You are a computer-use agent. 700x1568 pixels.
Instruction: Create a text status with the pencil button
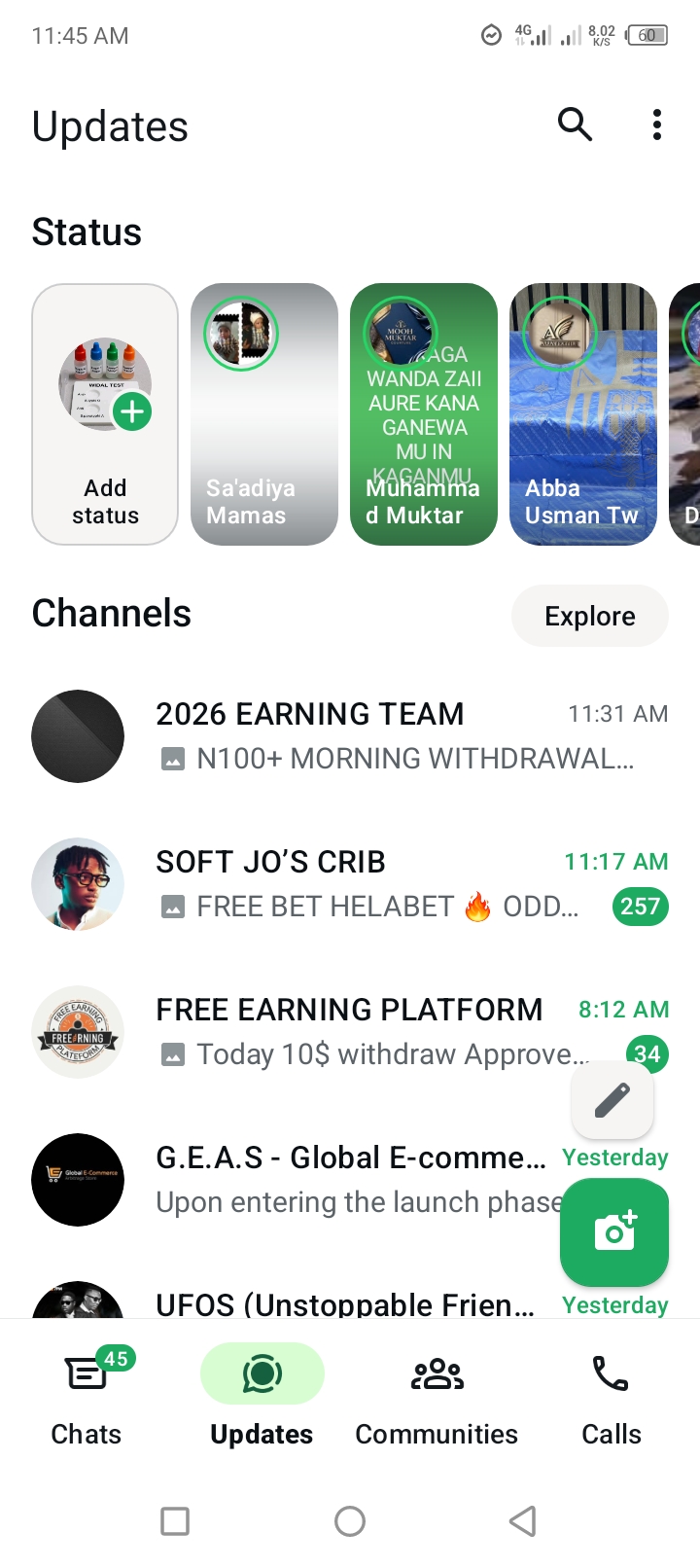(x=612, y=1100)
